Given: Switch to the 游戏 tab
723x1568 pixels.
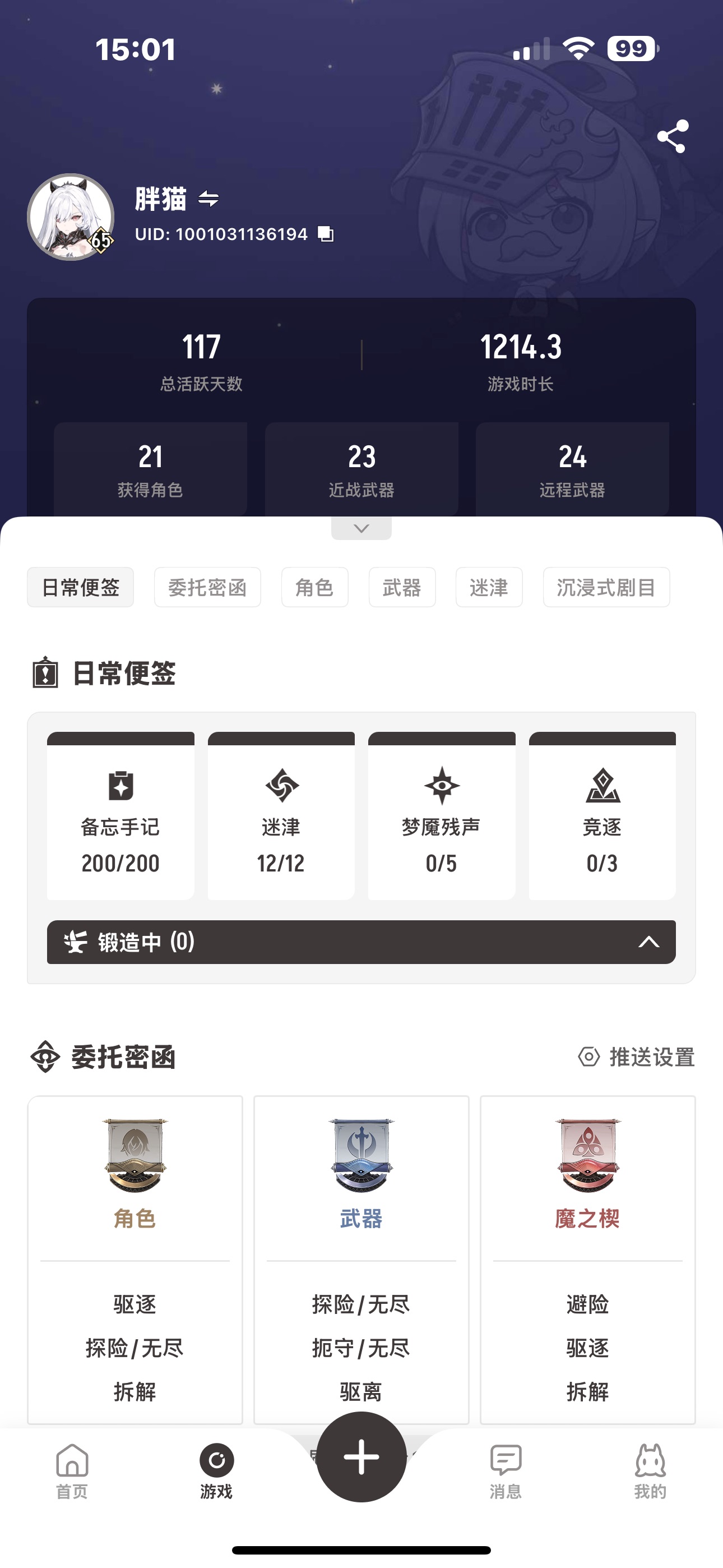Looking at the screenshot, I should tap(217, 1472).
